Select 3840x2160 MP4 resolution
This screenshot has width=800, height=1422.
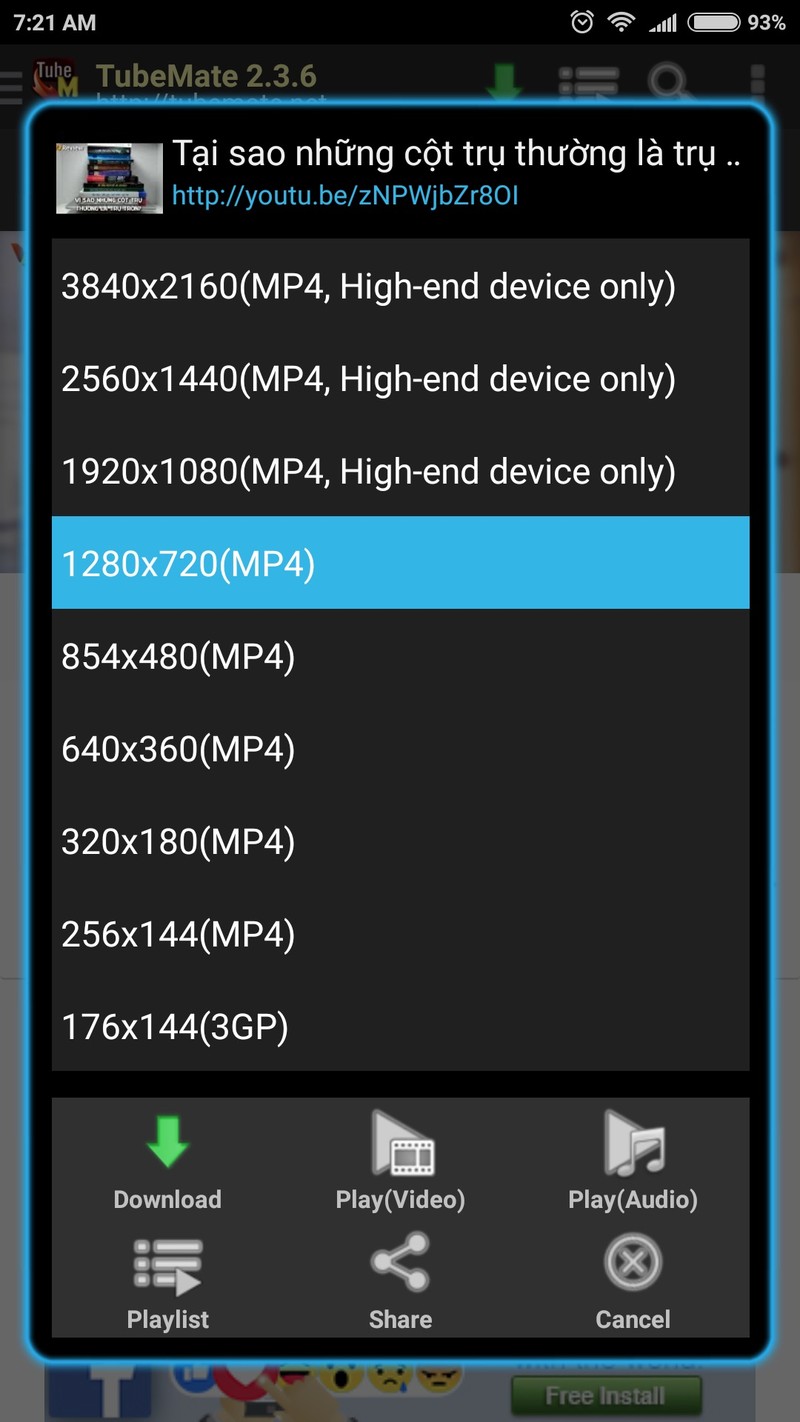tap(400, 287)
